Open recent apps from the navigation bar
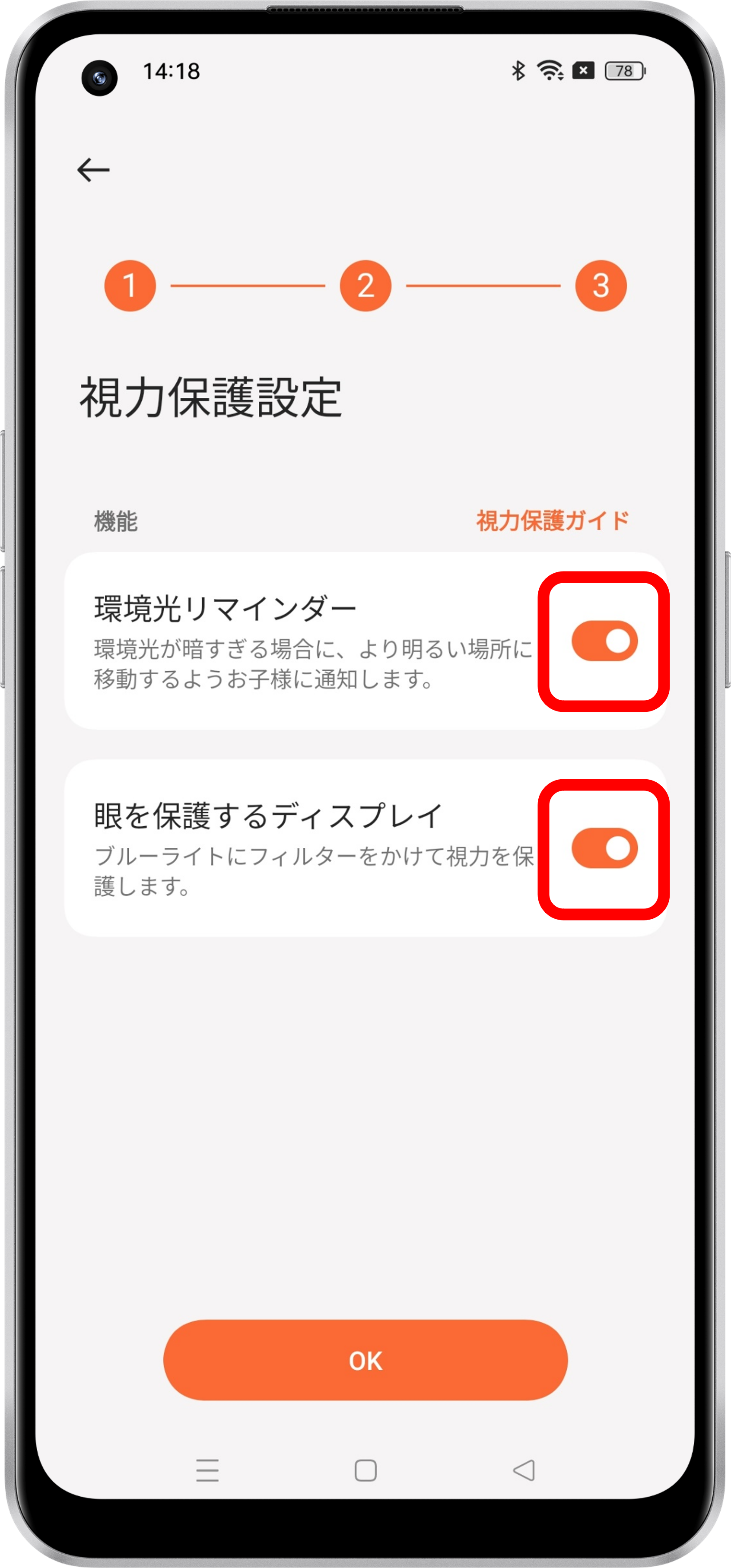731x1568 pixels. point(207,1471)
